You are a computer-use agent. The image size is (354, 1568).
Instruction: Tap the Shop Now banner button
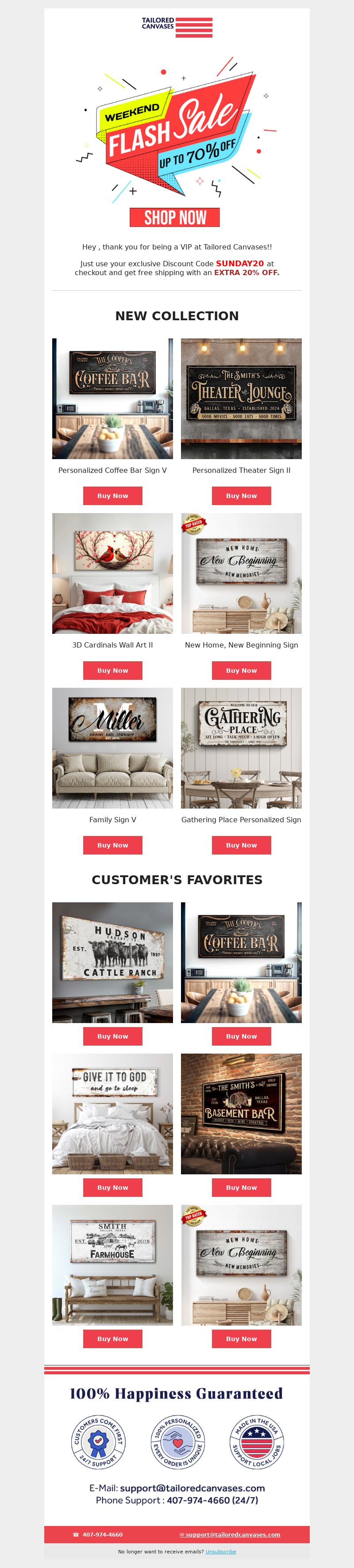pyautogui.click(x=174, y=217)
